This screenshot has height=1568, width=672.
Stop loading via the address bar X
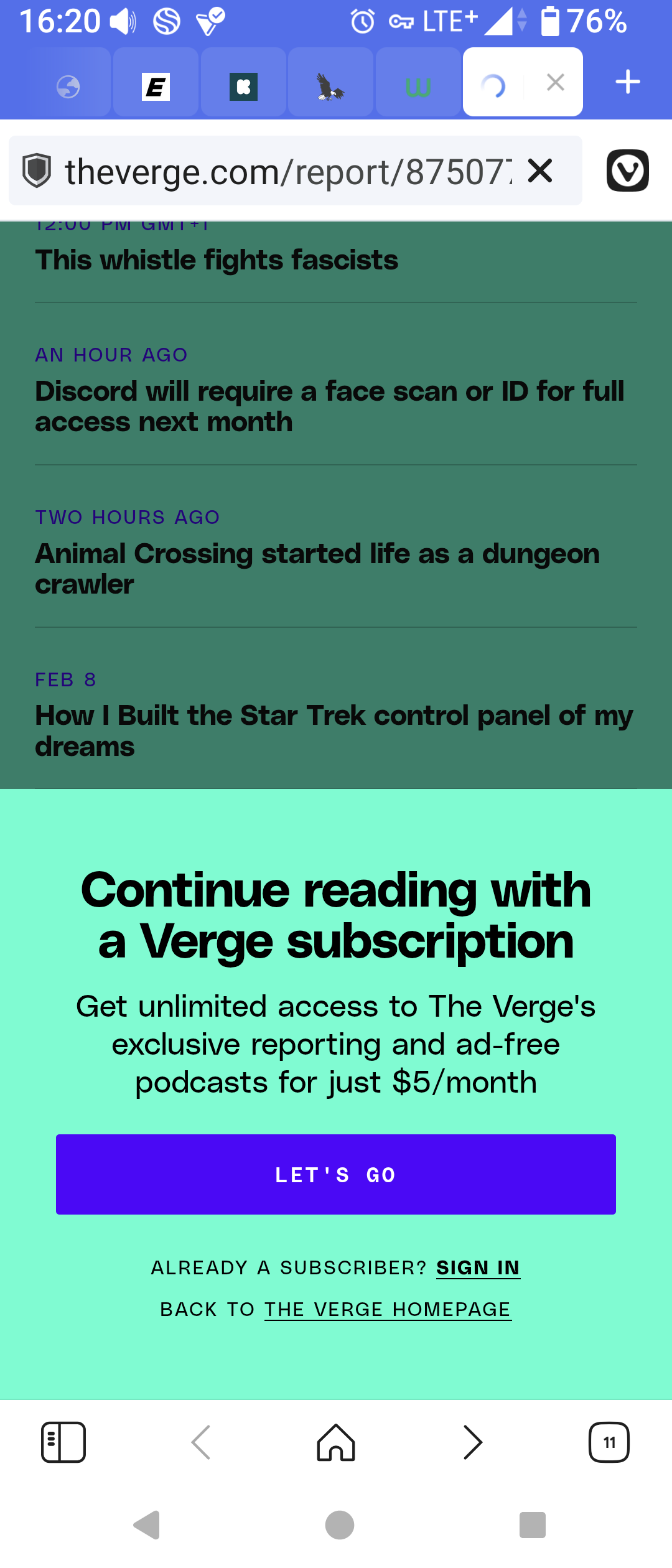539,170
